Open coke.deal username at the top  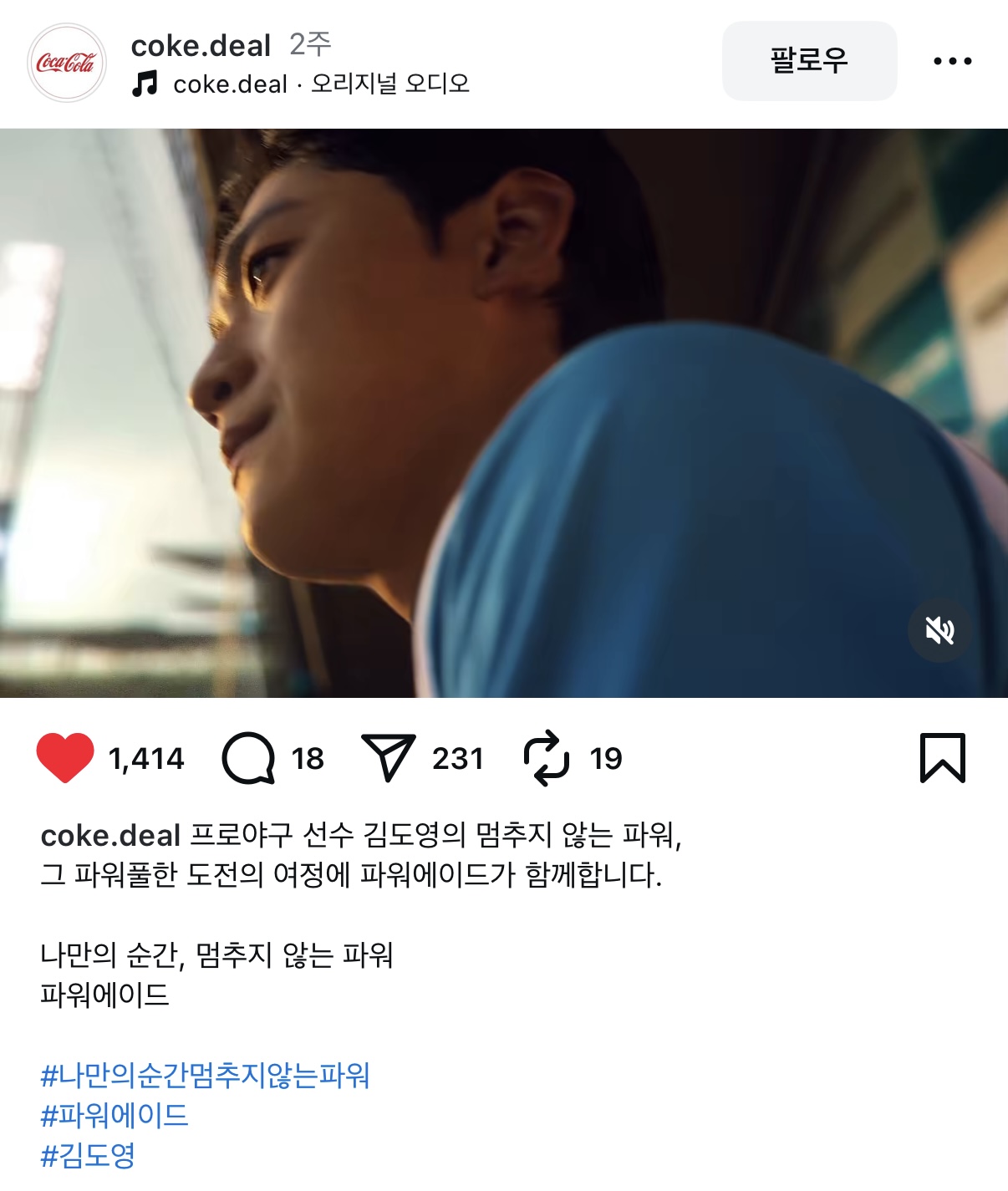201,45
